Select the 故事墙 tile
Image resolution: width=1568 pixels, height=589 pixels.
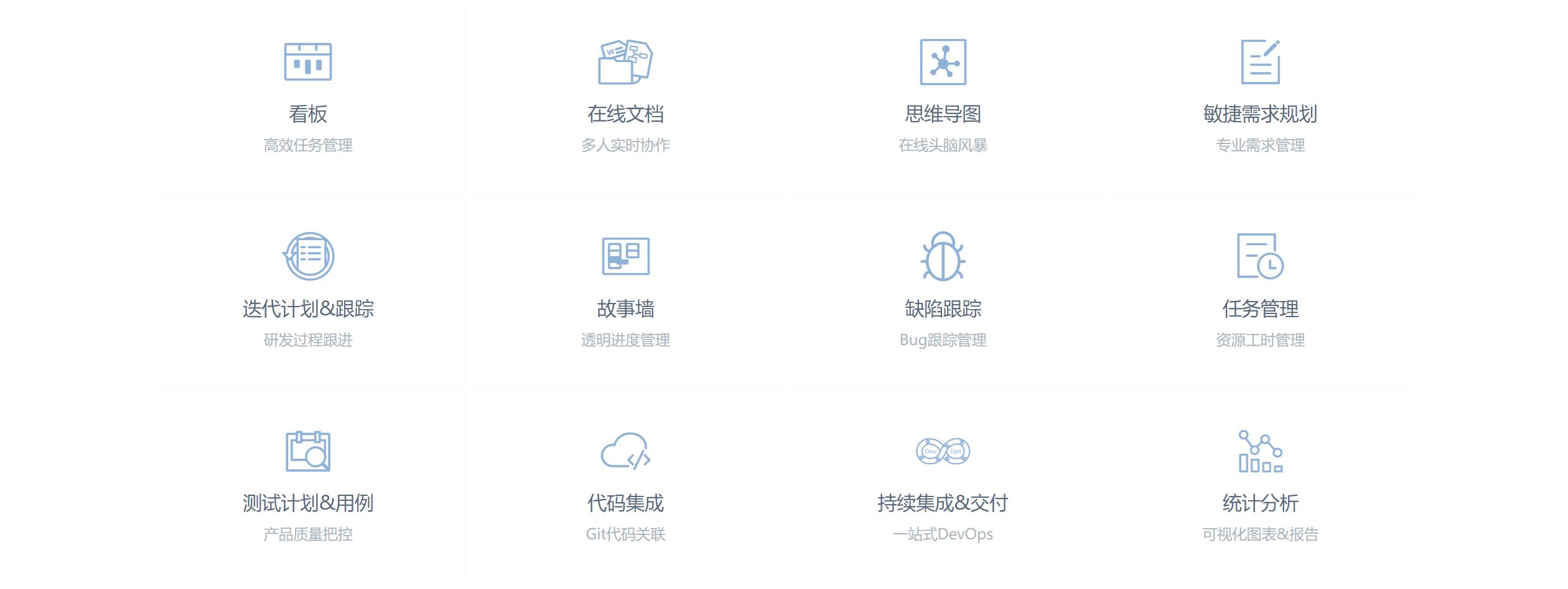pyautogui.click(x=625, y=292)
